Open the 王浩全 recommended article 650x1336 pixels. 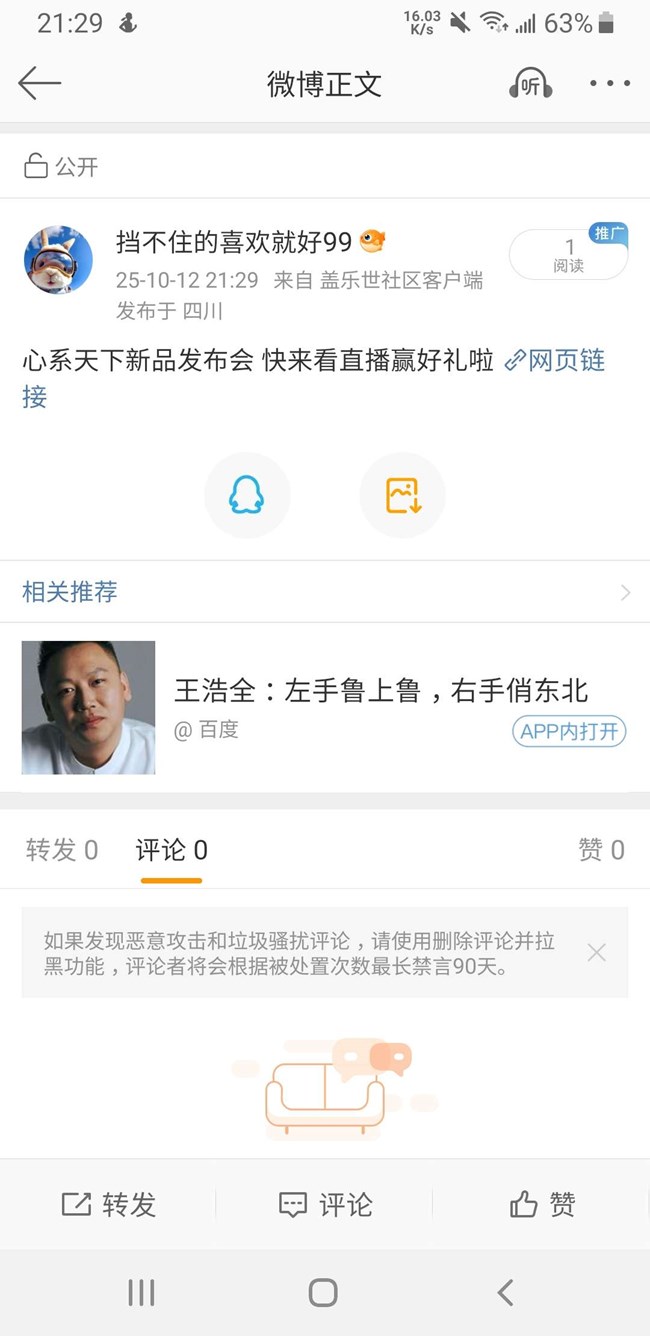[x=380, y=691]
